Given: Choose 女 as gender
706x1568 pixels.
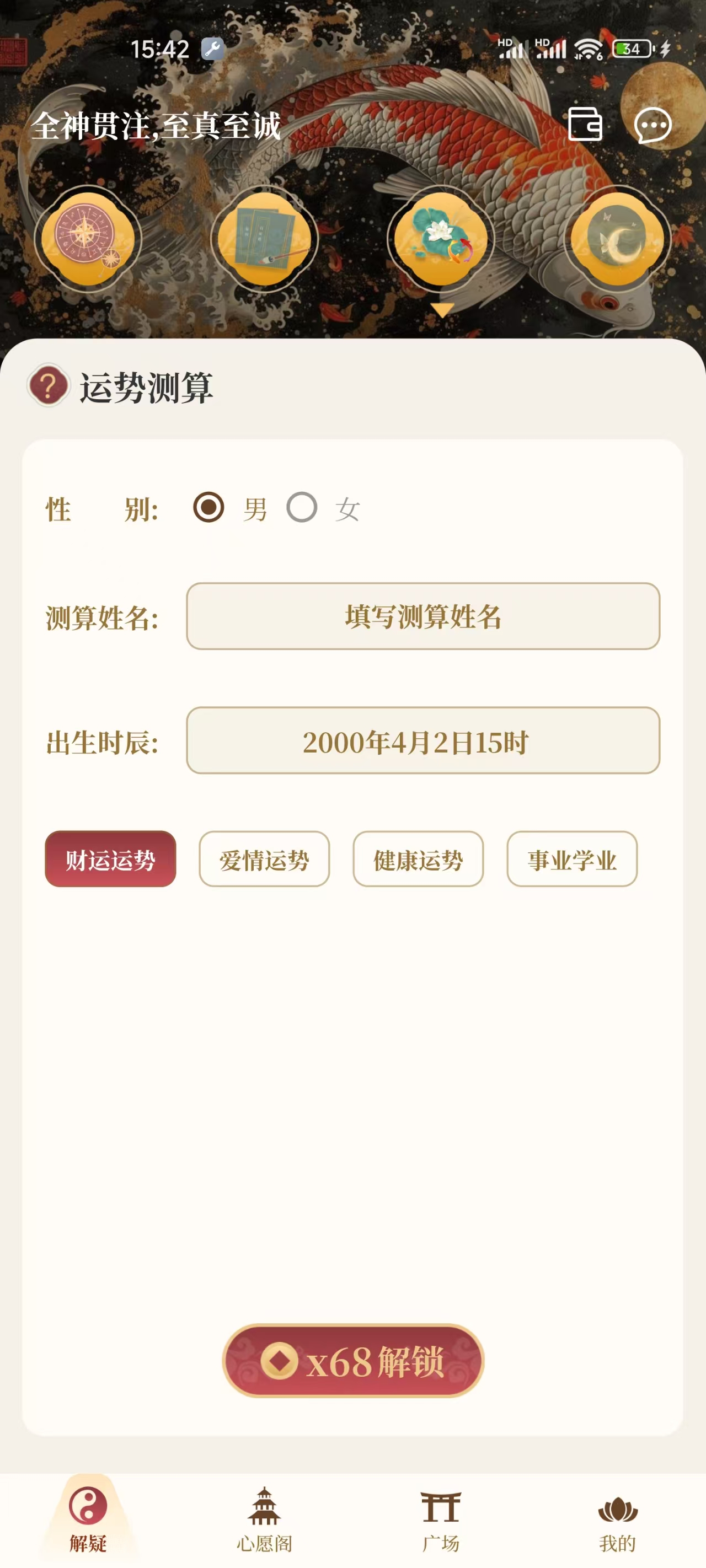Looking at the screenshot, I should [x=302, y=508].
